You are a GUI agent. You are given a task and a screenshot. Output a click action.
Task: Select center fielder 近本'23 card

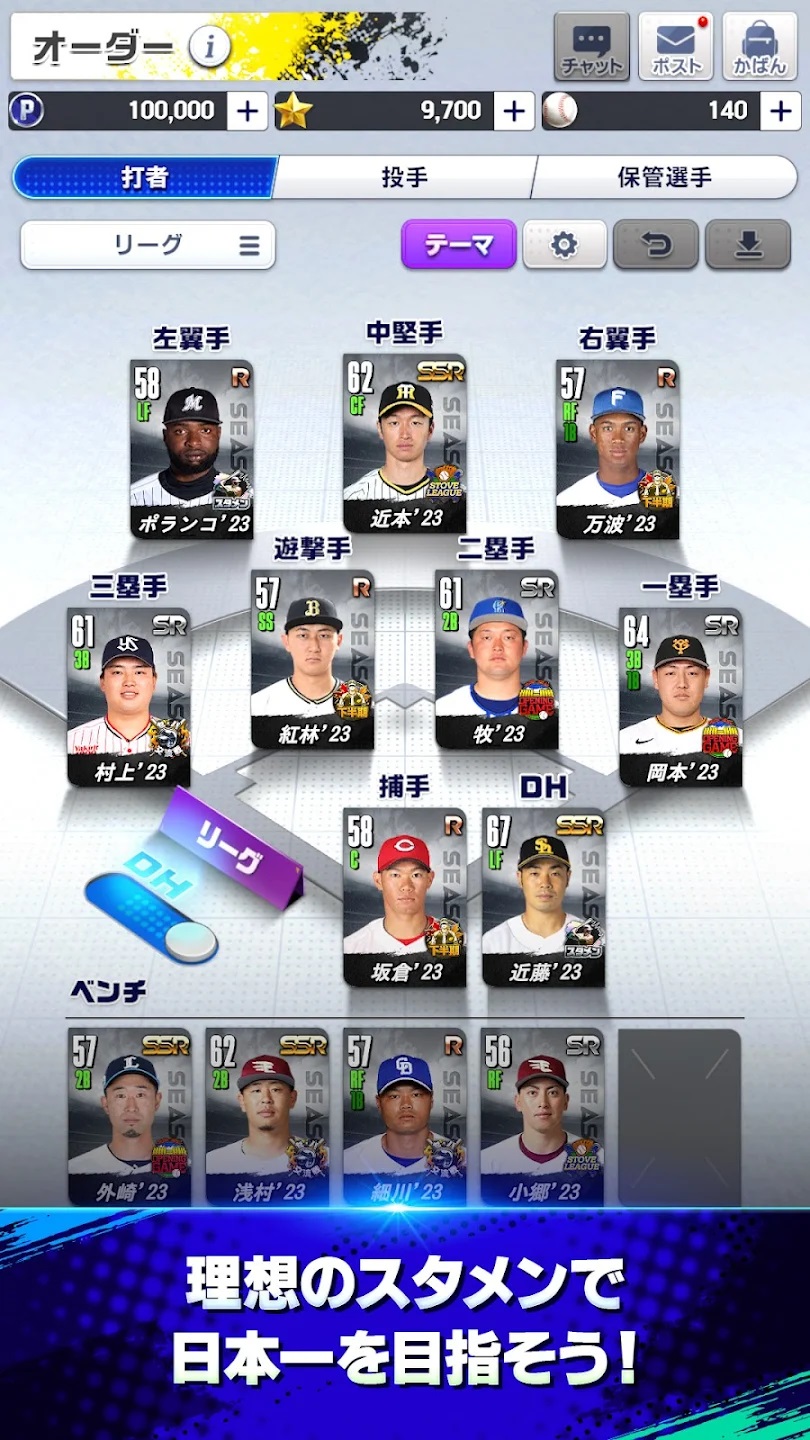pyautogui.click(x=404, y=442)
